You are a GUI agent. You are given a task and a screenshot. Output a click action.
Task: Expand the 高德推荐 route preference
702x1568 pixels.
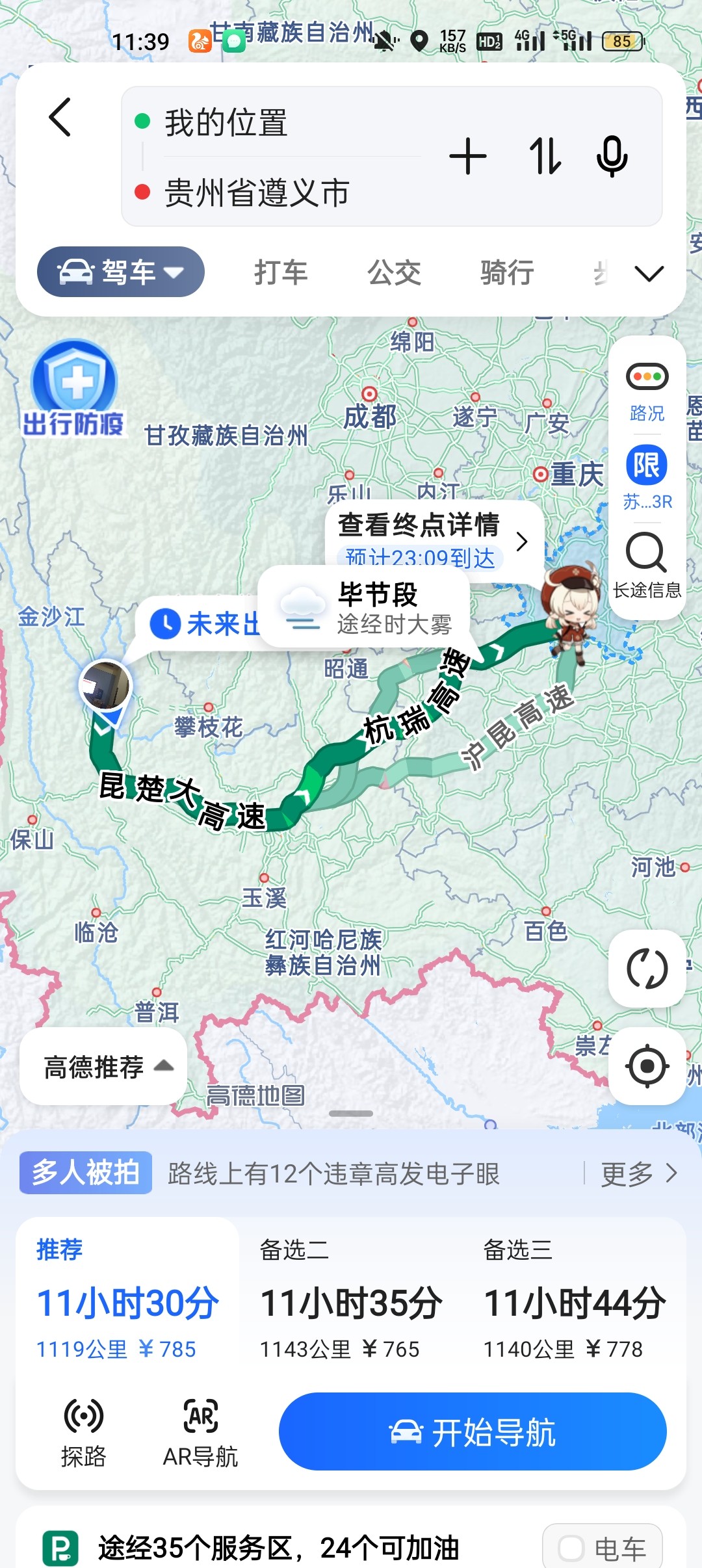tap(104, 1066)
